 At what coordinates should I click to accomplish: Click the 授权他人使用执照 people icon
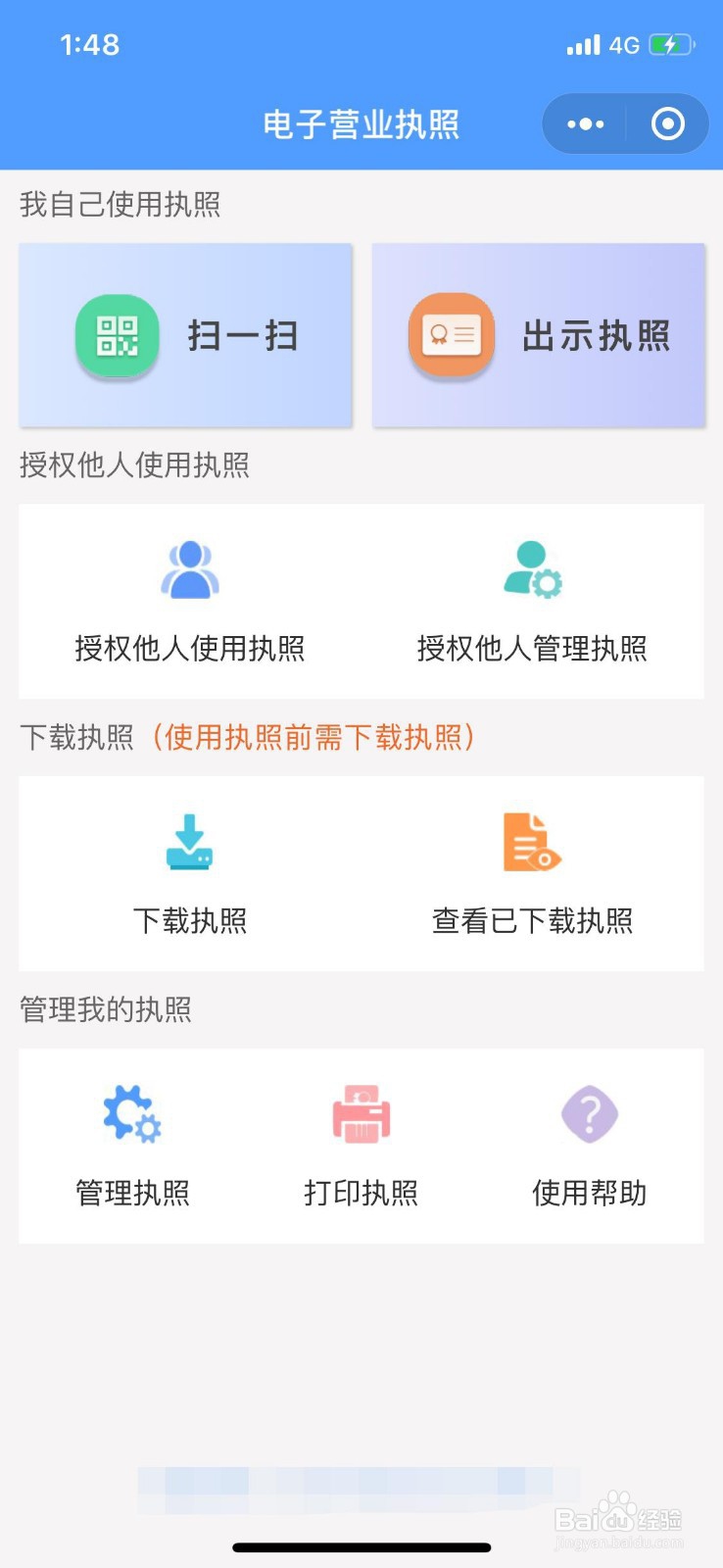coord(192,568)
